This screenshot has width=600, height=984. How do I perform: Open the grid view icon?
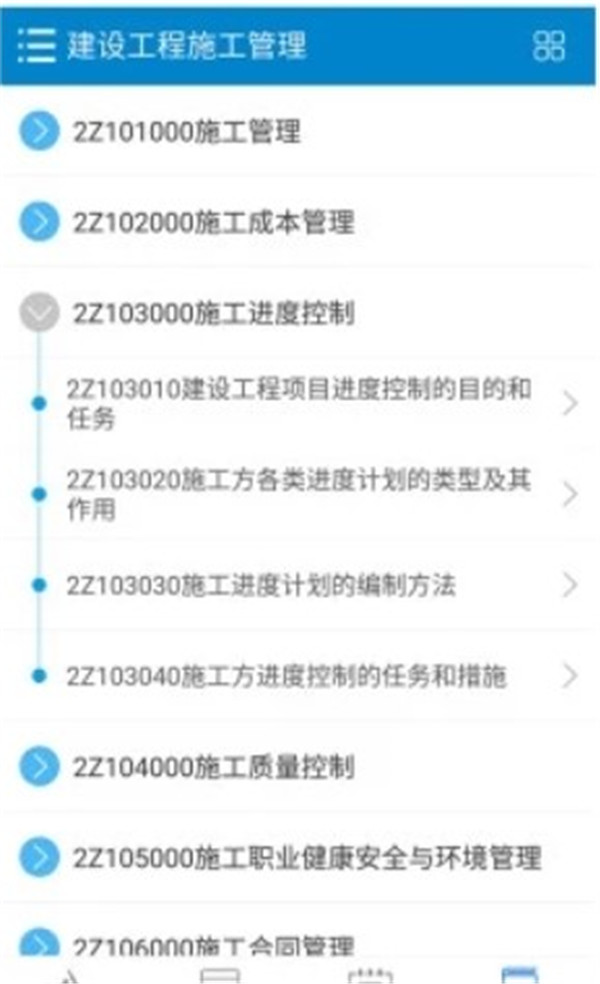pos(549,45)
